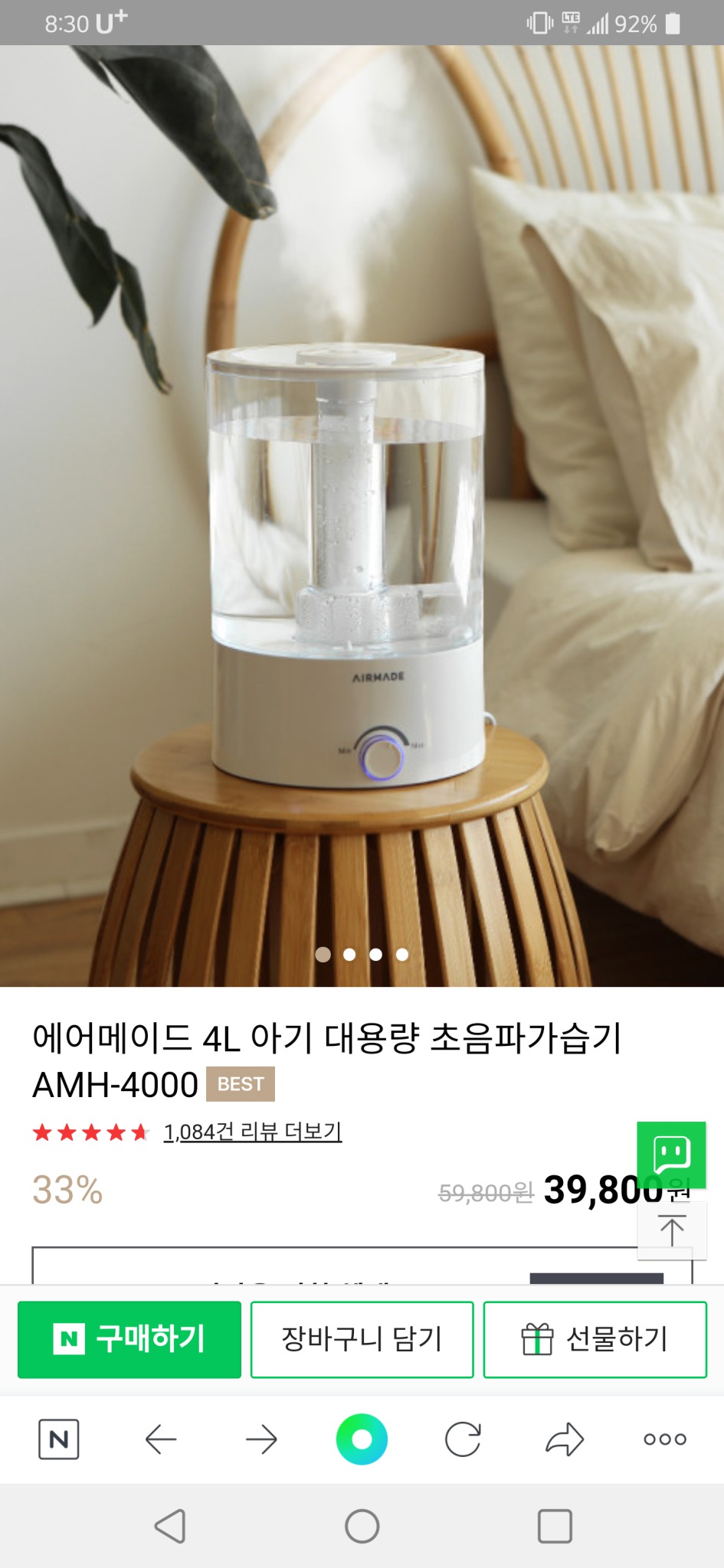Add item using 장바구니 담기 button
Viewport: 724px width, 1568px height.
point(362,1339)
